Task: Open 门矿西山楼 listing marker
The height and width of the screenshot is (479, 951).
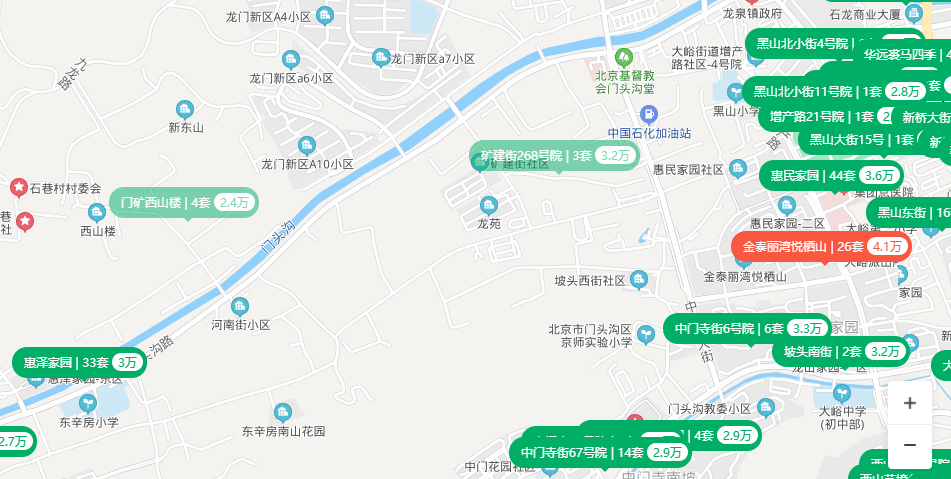Action: [x=183, y=202]
